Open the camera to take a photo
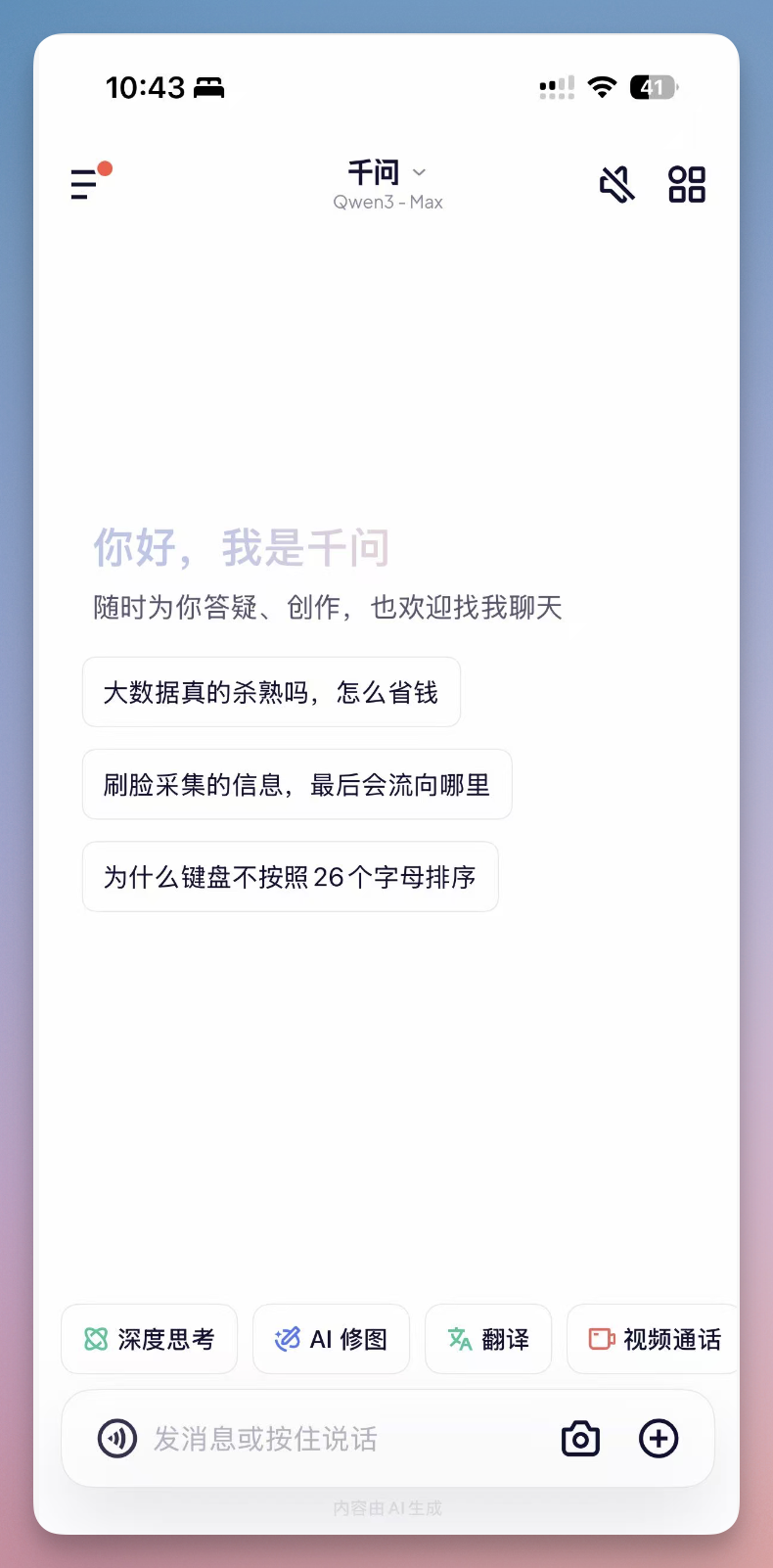This screenshot has height=1568, width=773. point(580,1439)
